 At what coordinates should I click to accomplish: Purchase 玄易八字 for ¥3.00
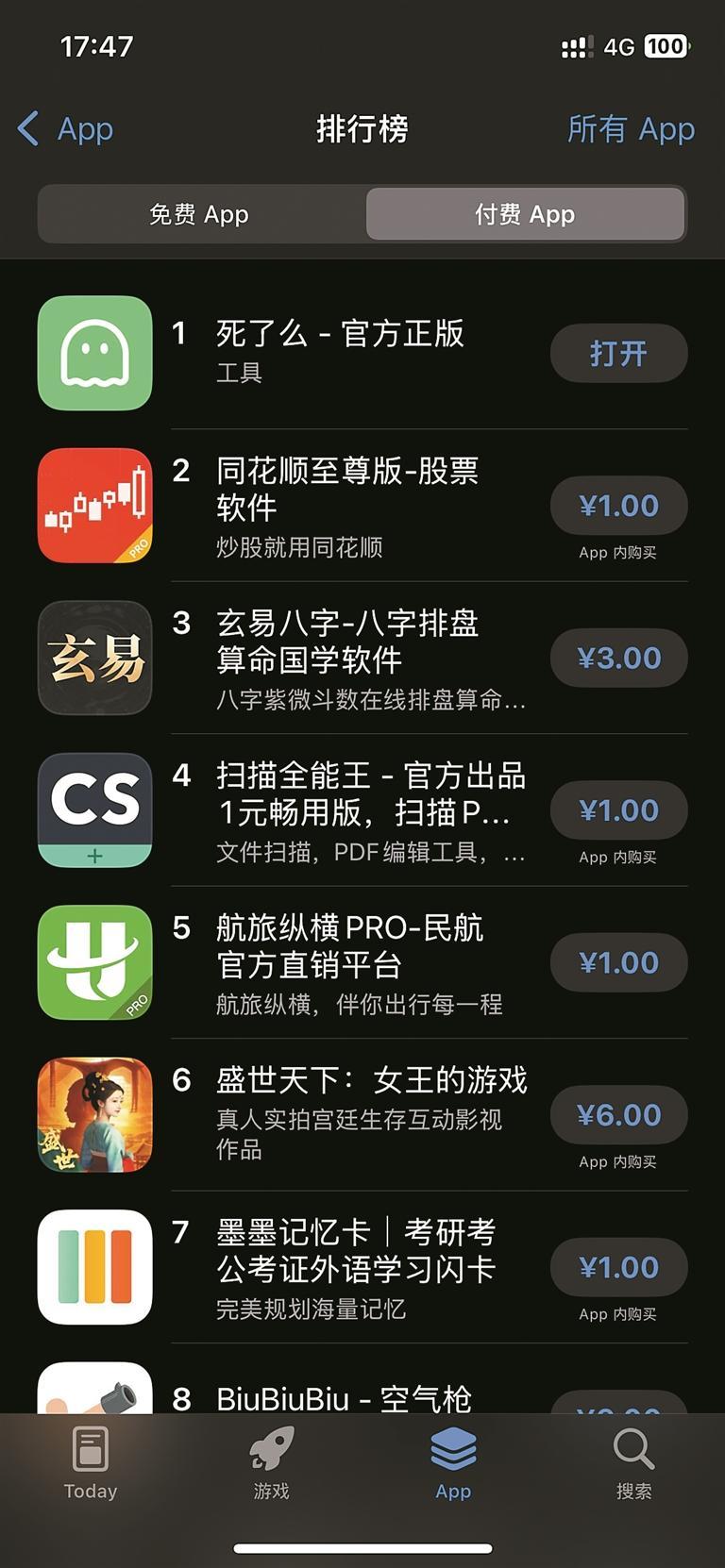(x=618, y=658)
